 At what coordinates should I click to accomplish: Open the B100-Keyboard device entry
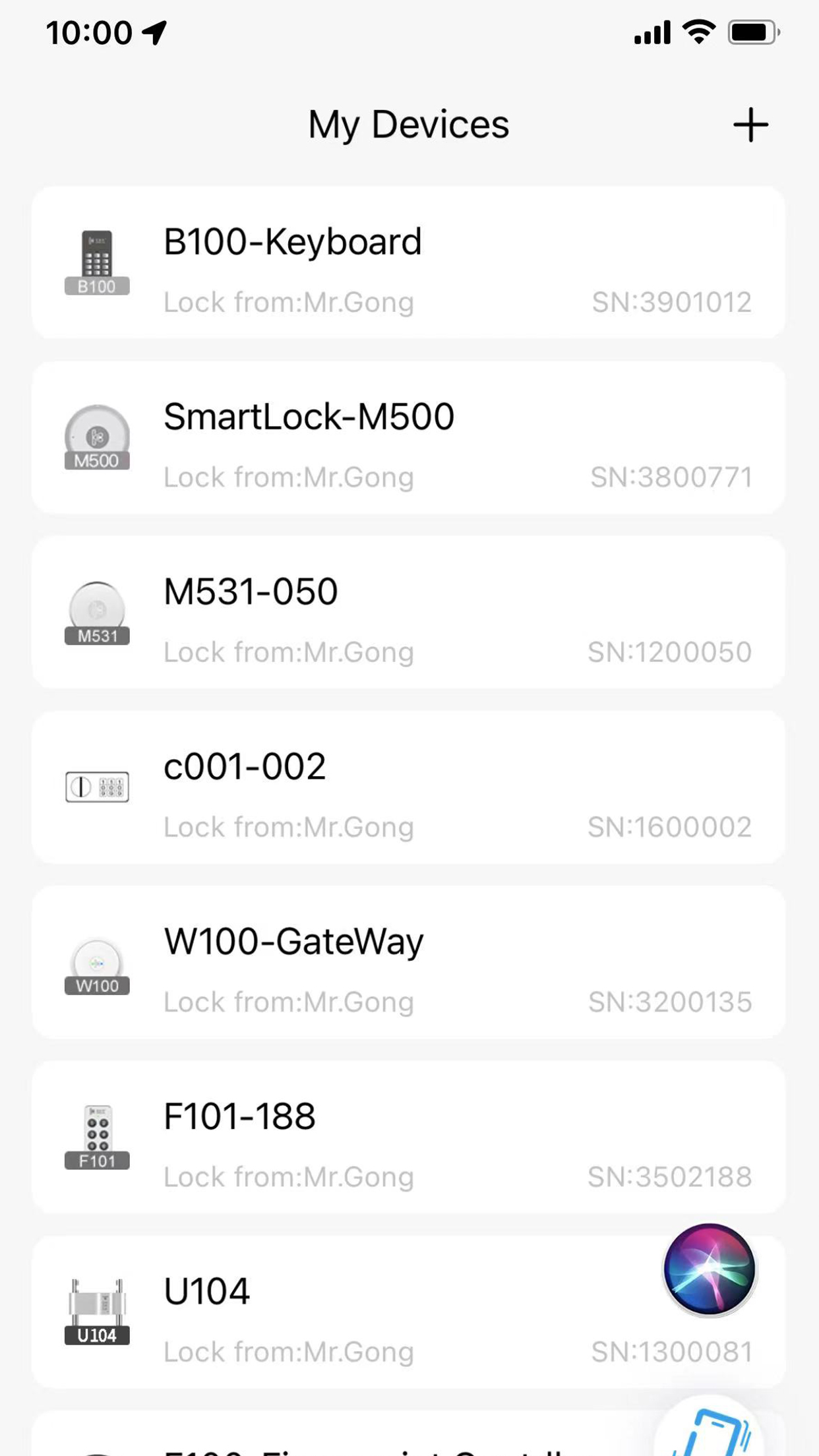coord(409,260)
